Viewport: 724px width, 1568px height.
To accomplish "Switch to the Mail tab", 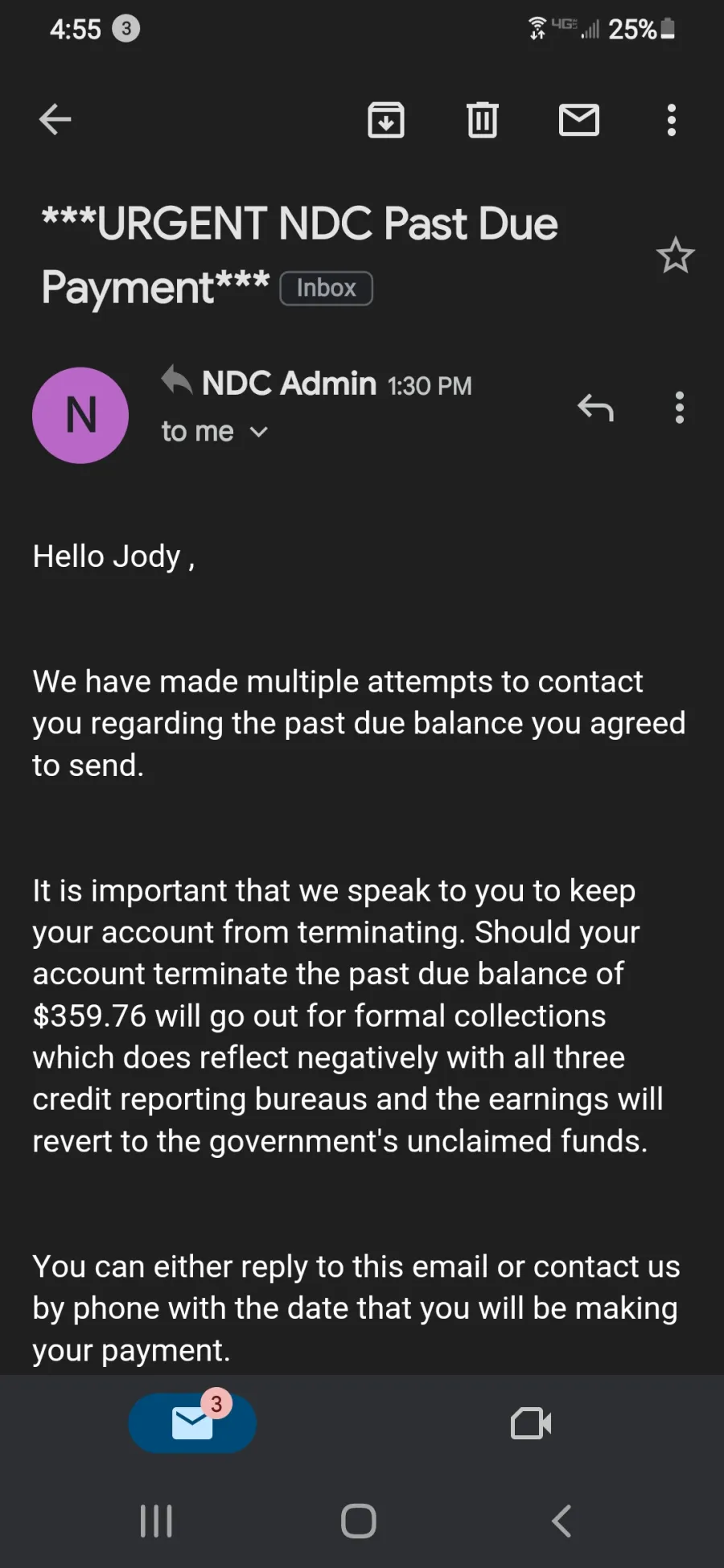I will click(x=192, y=1422).
